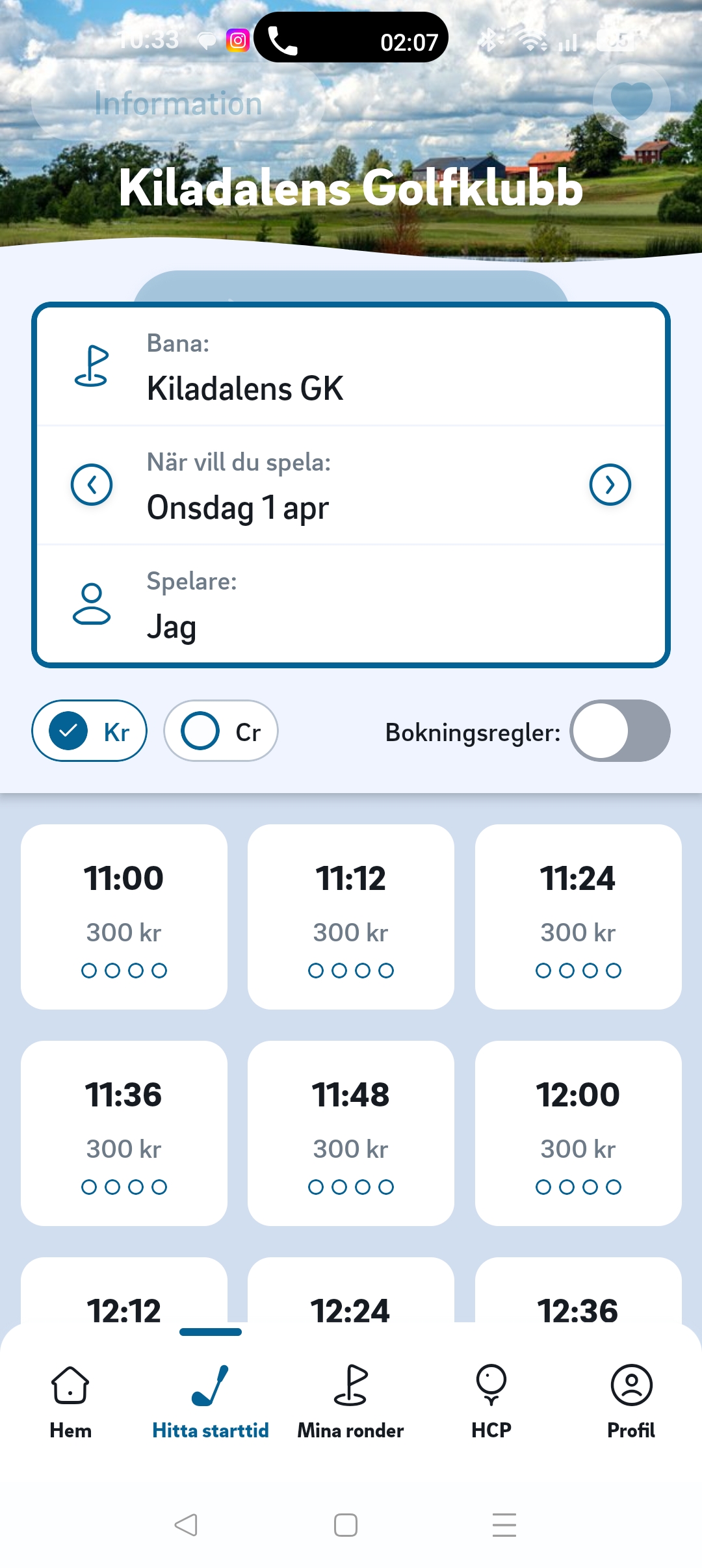Viewport: 702px width, 1568px height.
Task: Go to the Profil tab
Action: 631,1401
